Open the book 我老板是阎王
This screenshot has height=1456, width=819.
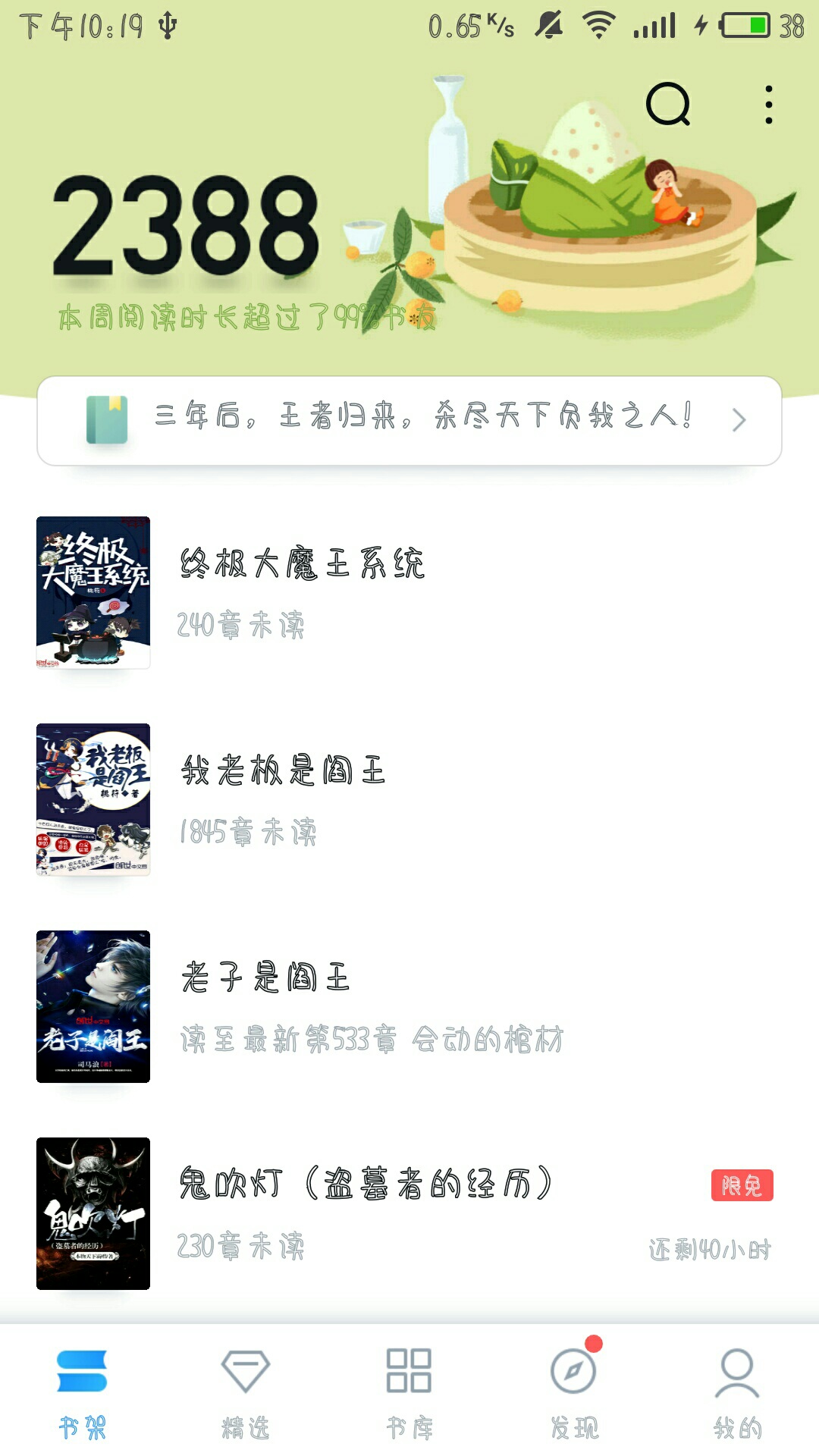coord(409,800)
